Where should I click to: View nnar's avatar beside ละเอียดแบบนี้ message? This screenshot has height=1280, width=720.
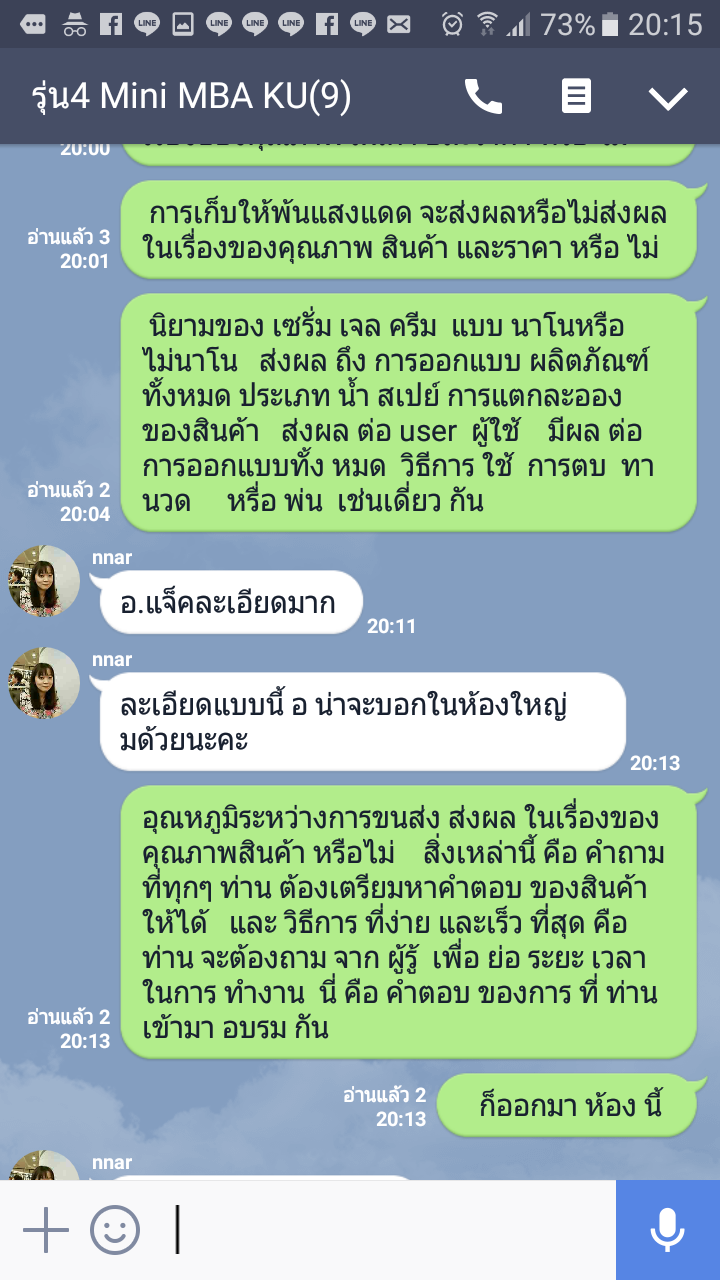click(x=44, y=683)
